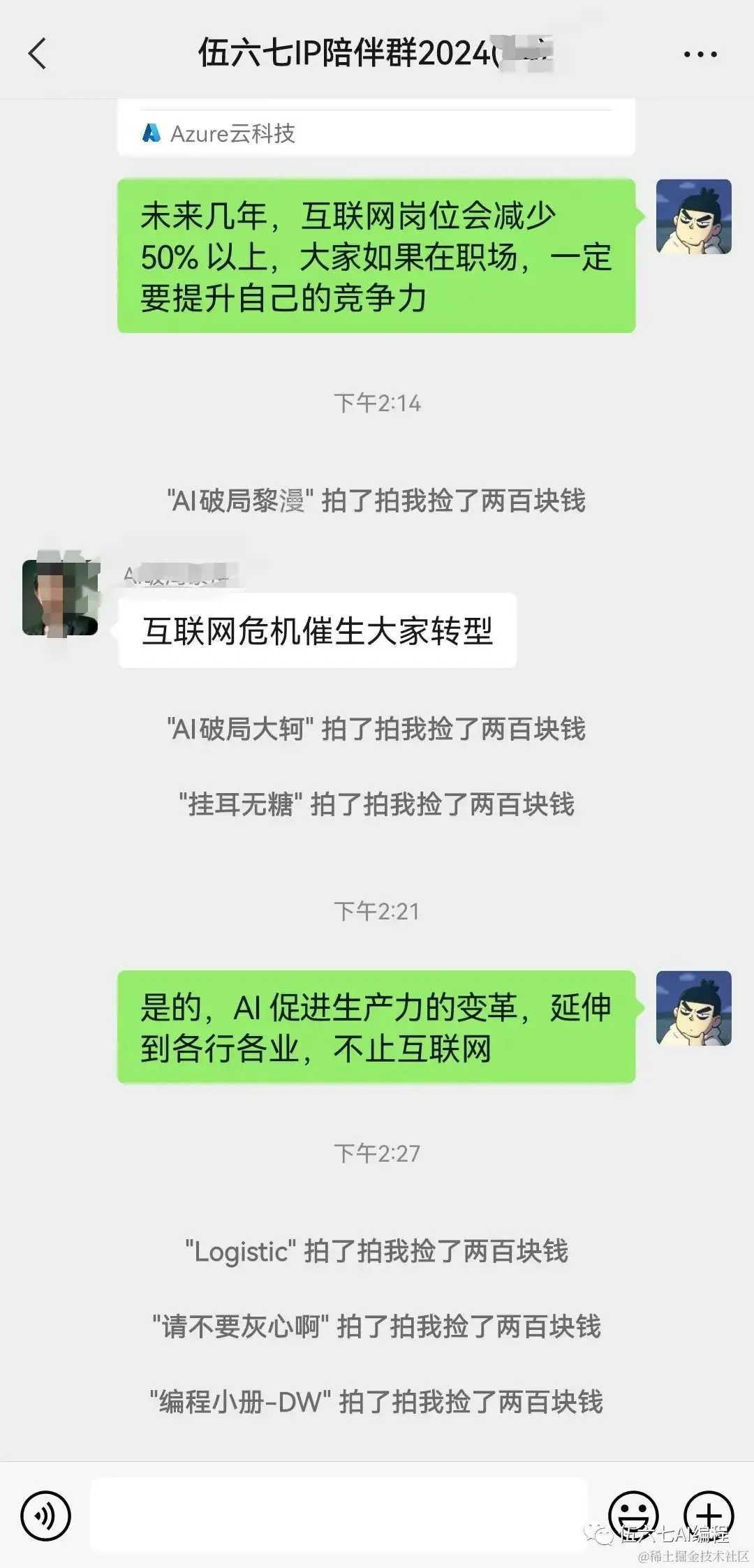View profile of the blurred-avatar sender

click(x=60, y=598)
